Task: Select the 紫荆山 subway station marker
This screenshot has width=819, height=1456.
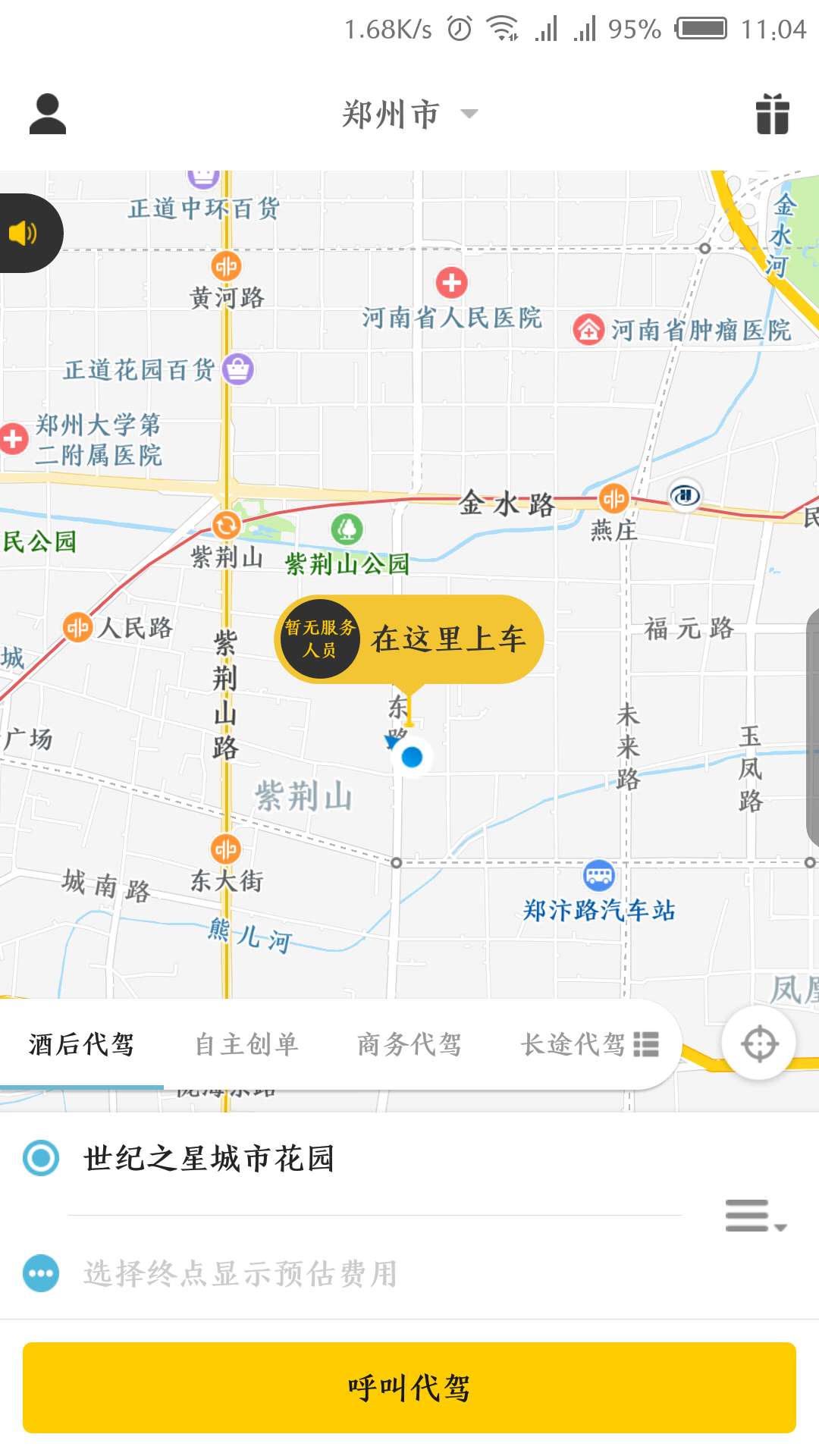Action: pyautogui.click(x=225, y=525)
